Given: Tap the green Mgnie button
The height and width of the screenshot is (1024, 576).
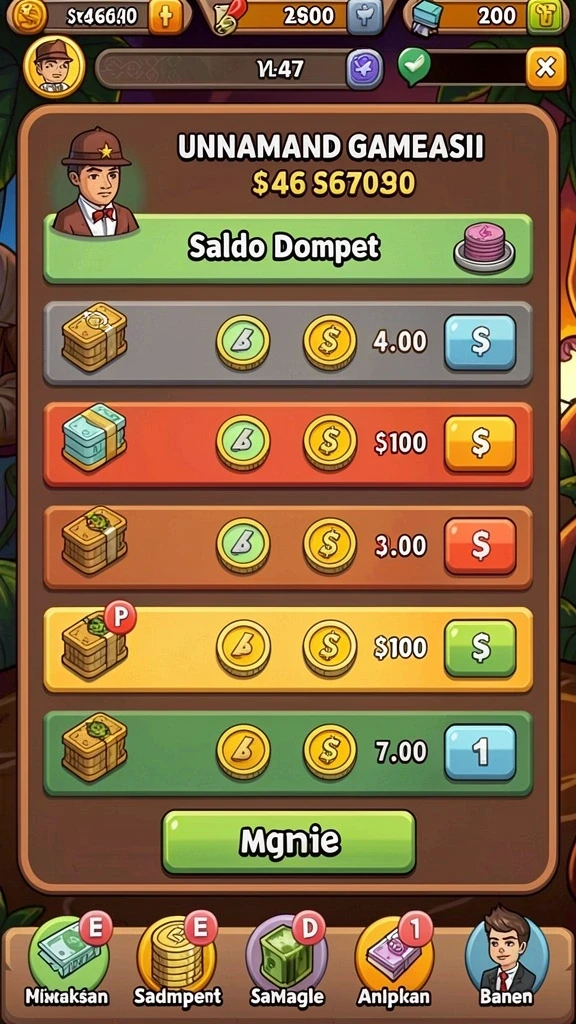Looking at the screenshot, I should (x=289, y=842).
